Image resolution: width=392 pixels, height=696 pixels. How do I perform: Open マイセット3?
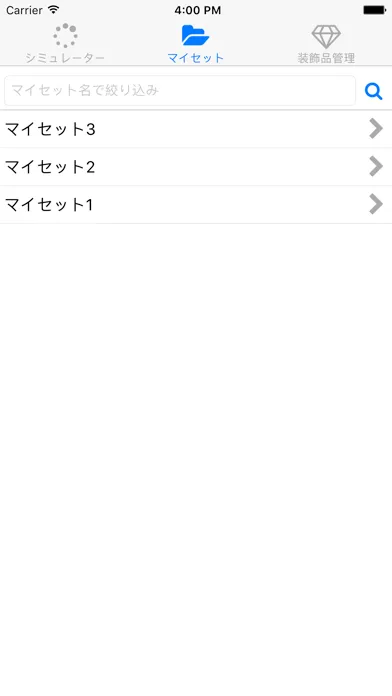tap(196, 129)
